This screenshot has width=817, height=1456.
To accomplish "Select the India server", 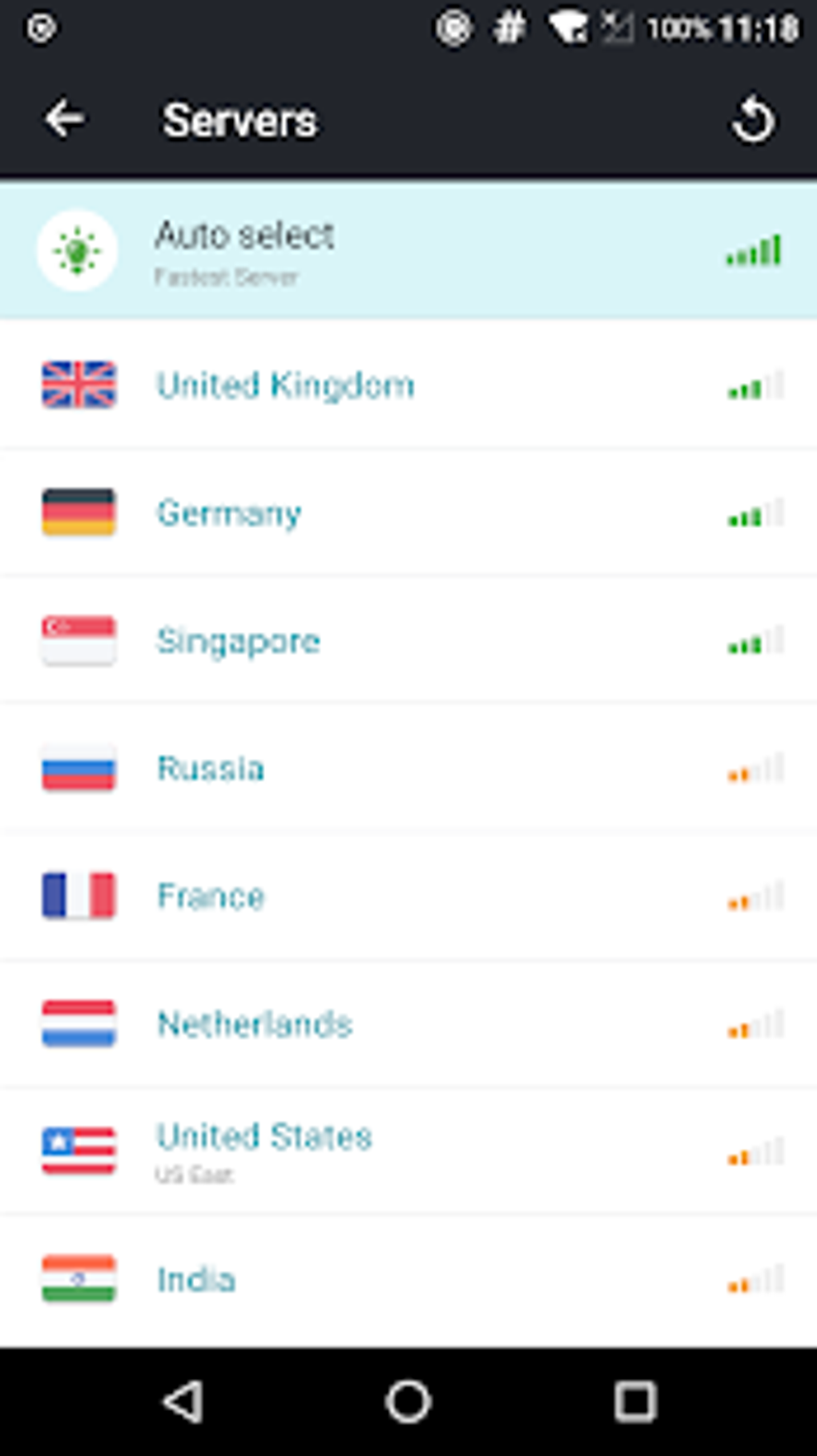I will coord(408,1279).
